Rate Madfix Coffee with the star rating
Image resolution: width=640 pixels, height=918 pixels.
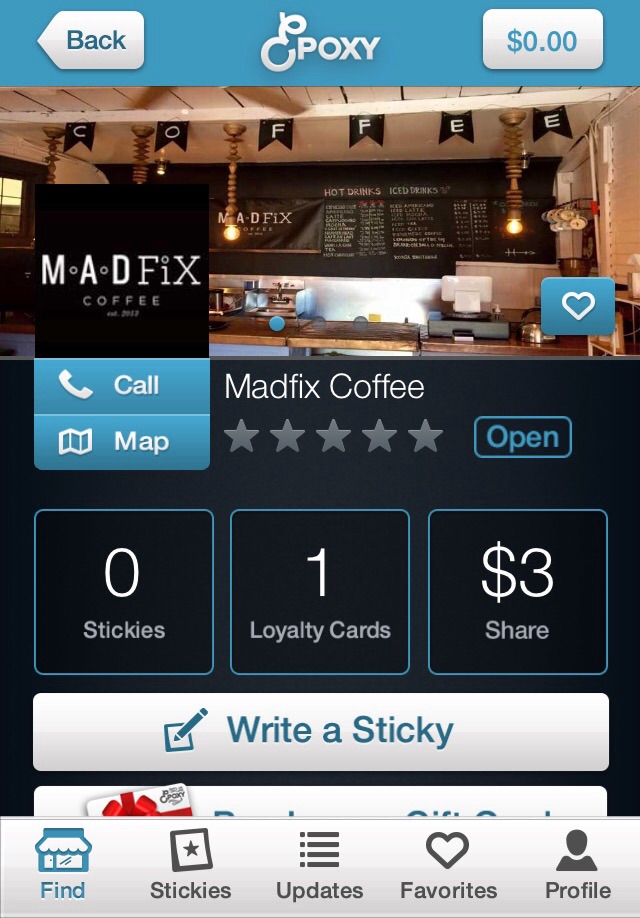(333, 437)
